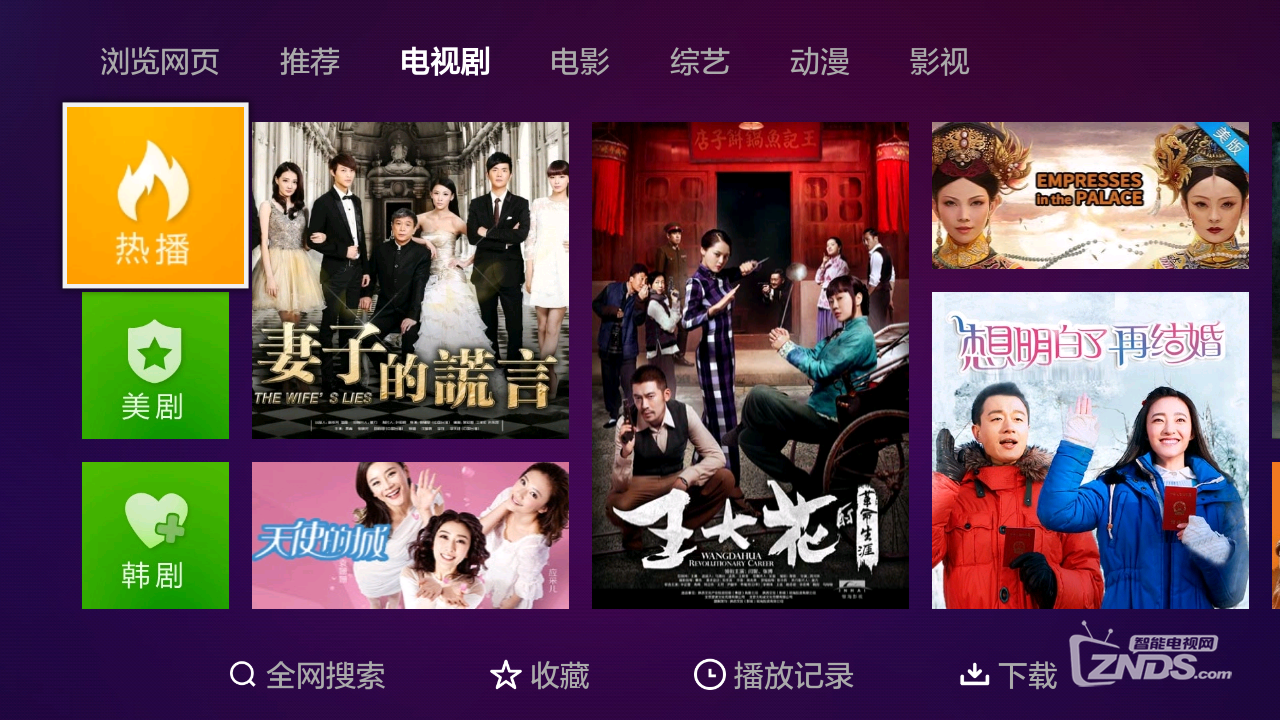Switch to the 影视 tab

[x=940, y=62]
